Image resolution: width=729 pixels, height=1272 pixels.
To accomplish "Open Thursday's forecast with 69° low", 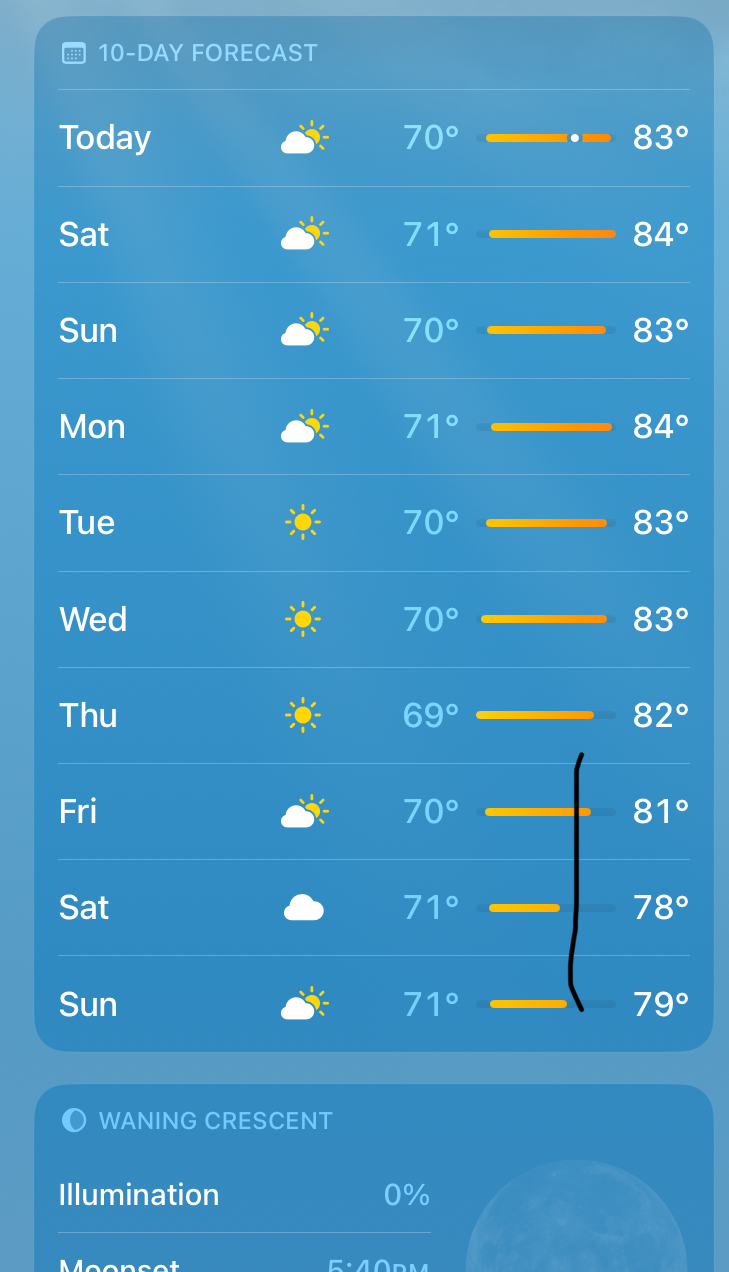I will [373, 716].
